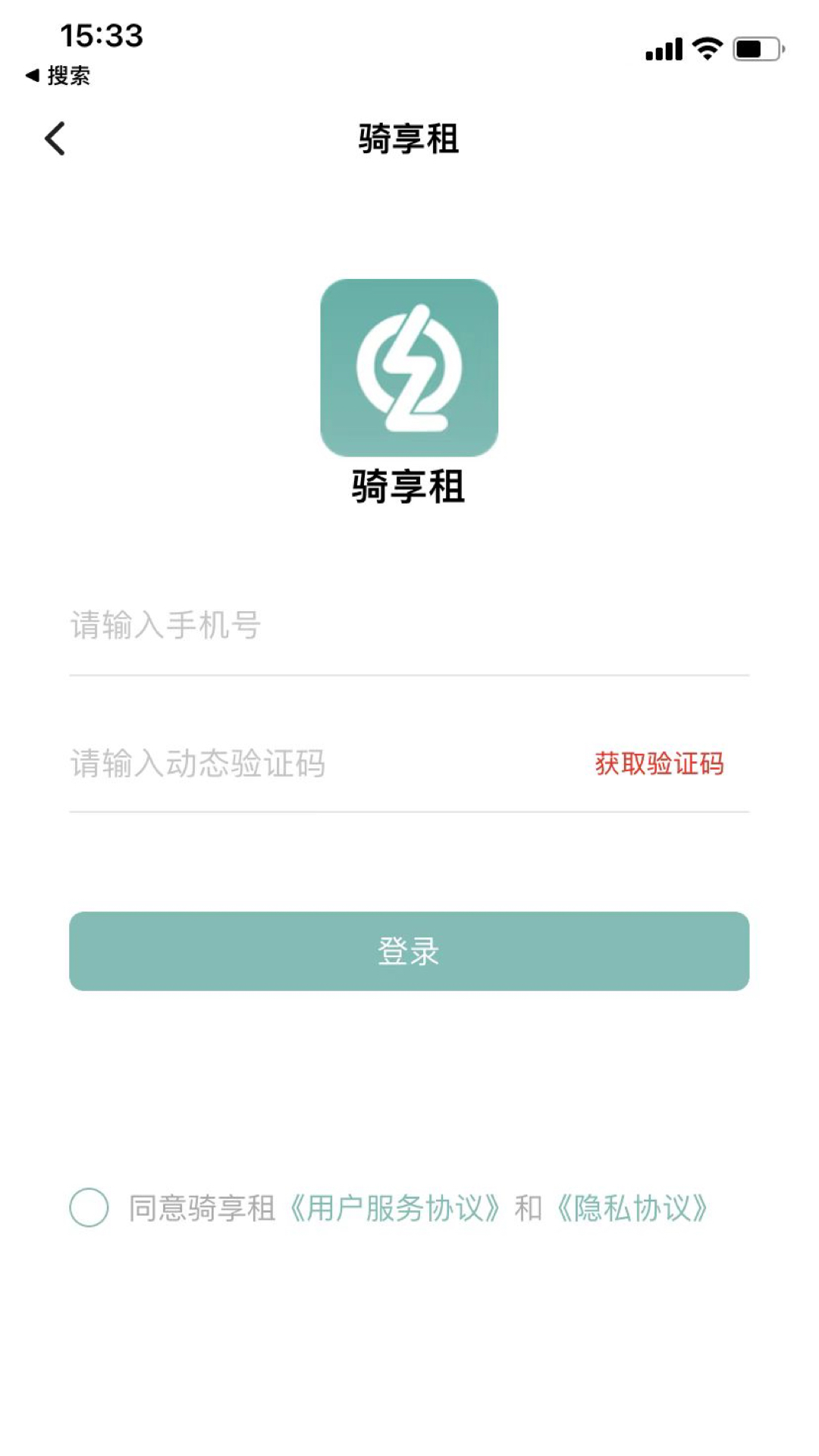Click the back chevron arrow
Image resolution: width=819 pixels, height=1456 pixels.
(x=54, y=140)
